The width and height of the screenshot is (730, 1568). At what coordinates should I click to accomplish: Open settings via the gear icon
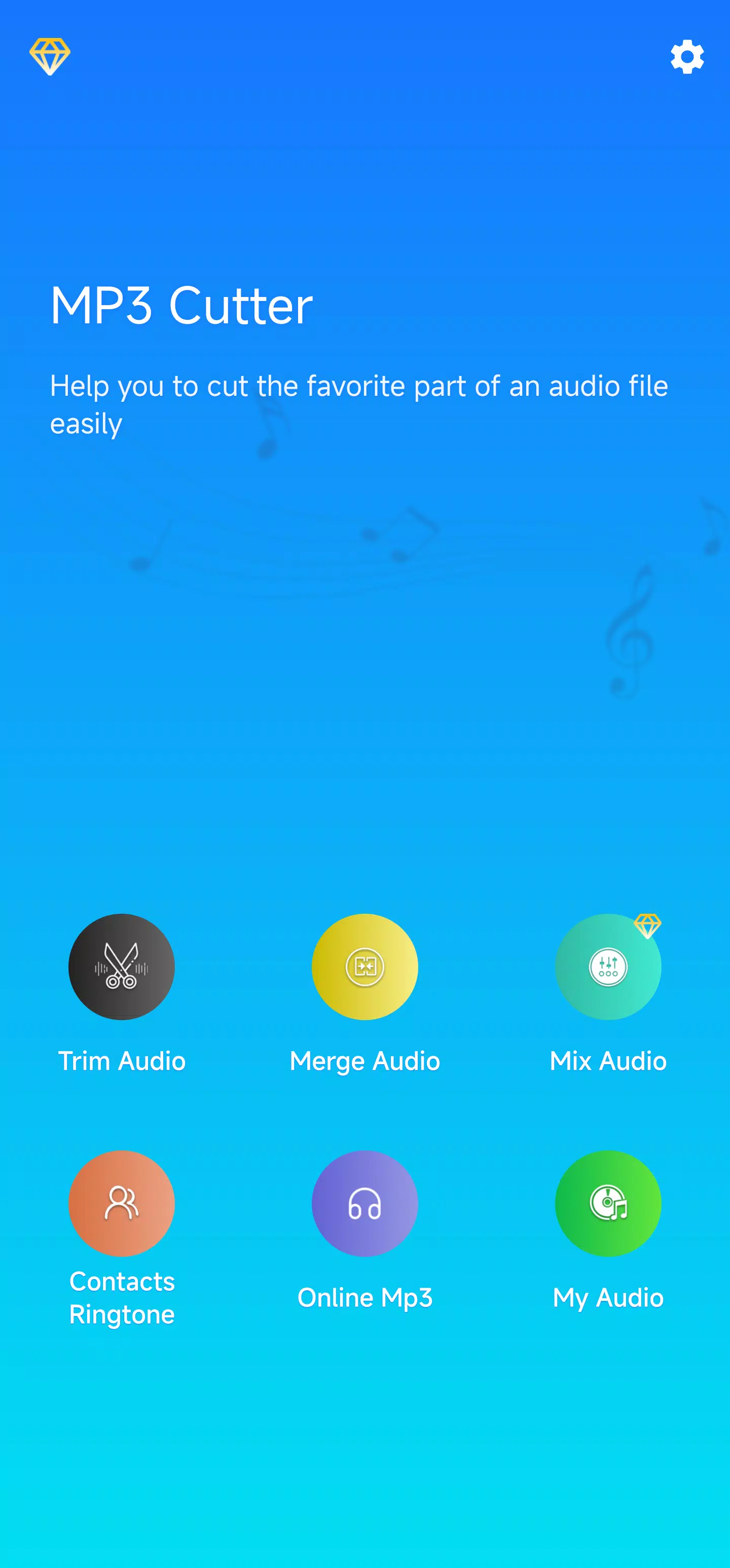[x=687, y=57]
